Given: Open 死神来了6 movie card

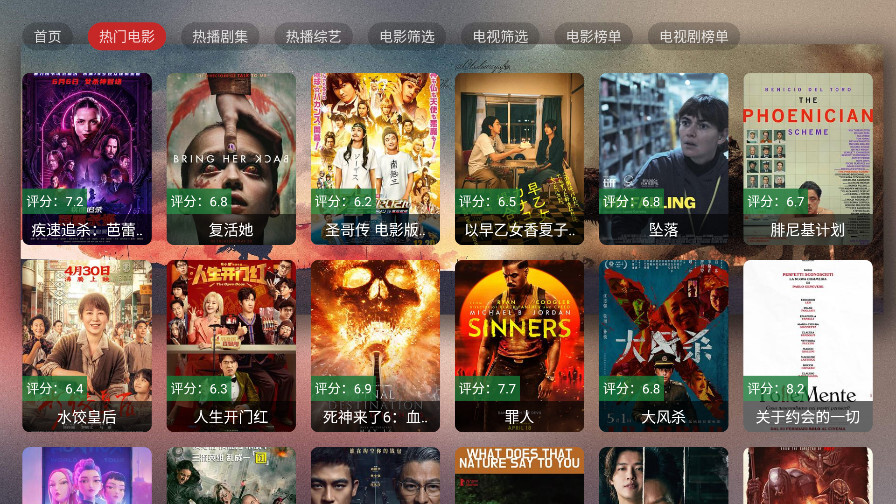Looking at the screenshot, I should click(375, 345).
